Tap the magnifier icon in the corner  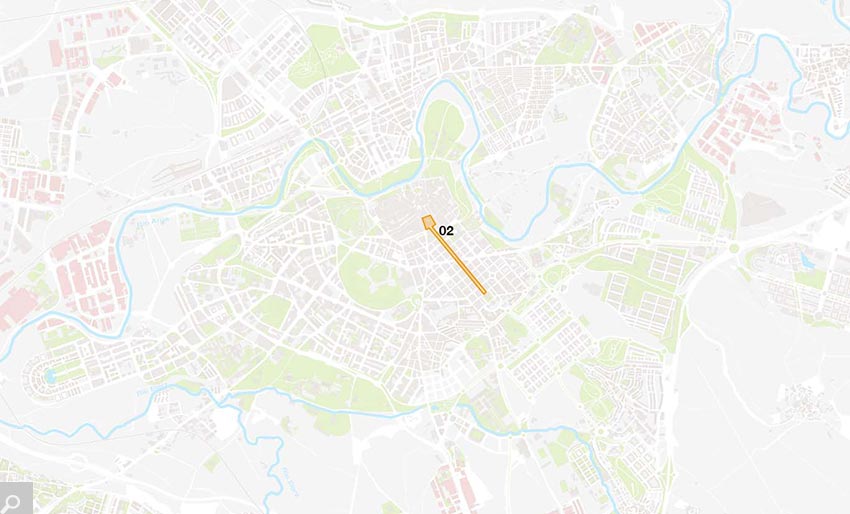click(15, 499)
